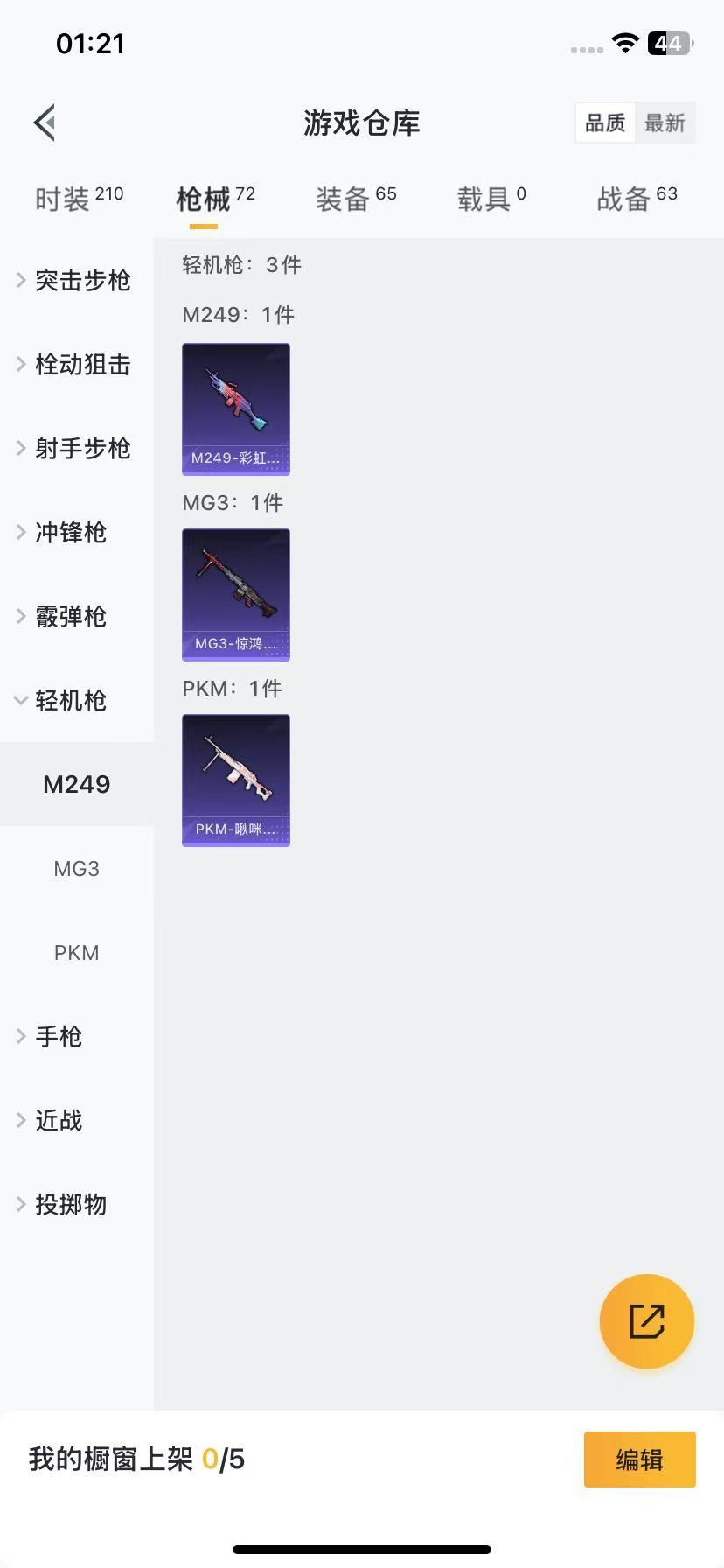Tap the 编辑 button

640,1459
